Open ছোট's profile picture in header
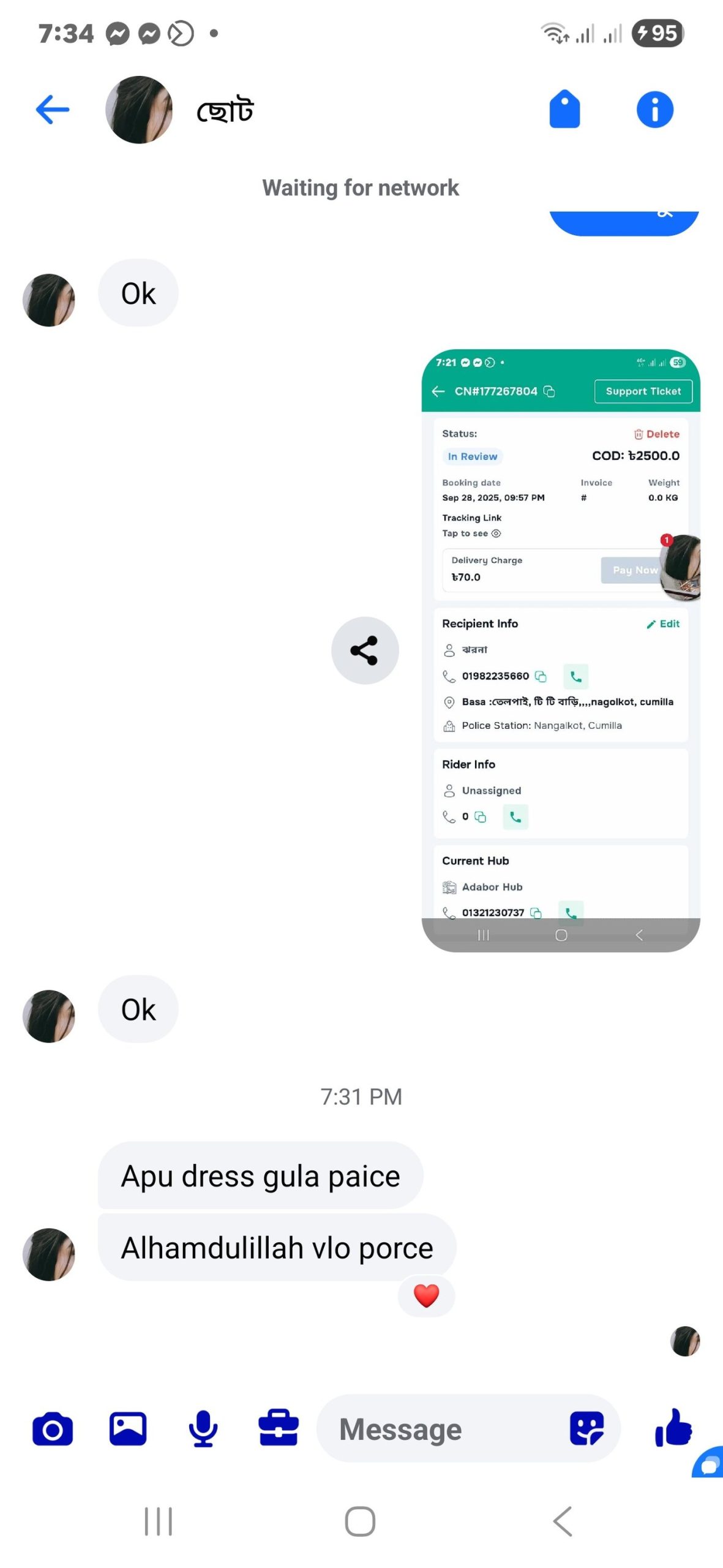Viewport: 723px width, 1568px height. 139,110
